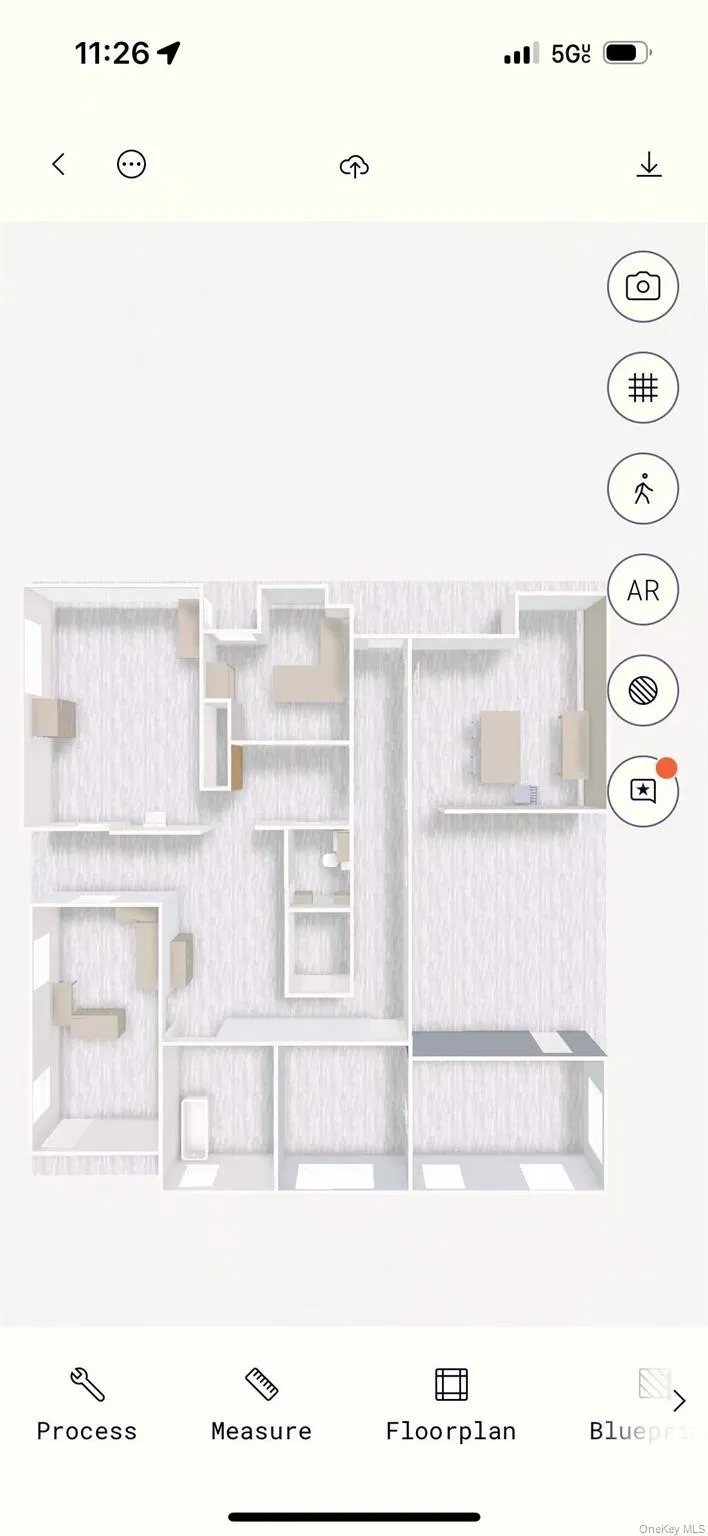Screen dimensions: 708x1536
Task: Download the scan with the arrow icon
Action: point(649,165)
